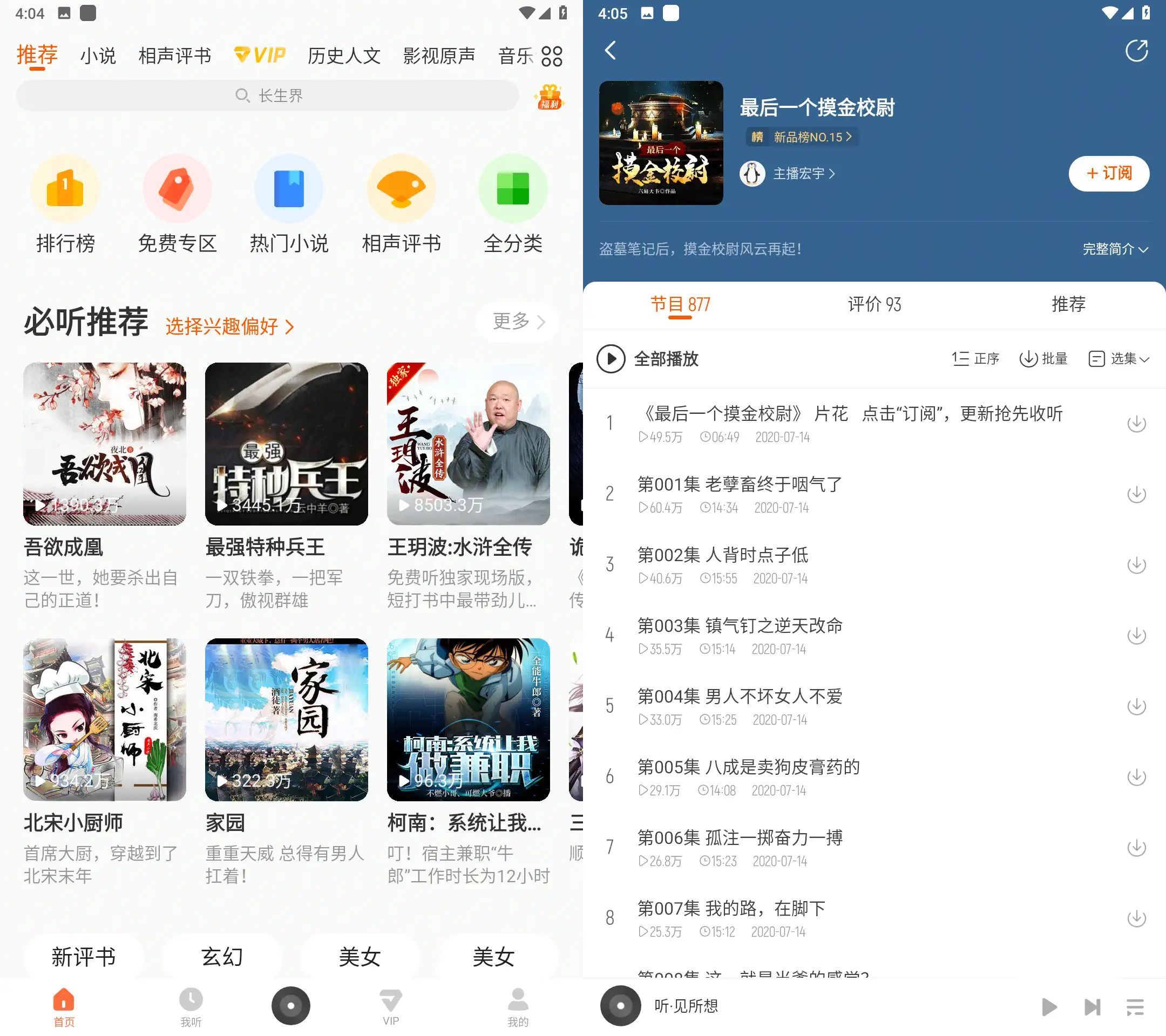Image resolution: width=1166 pixels, height=1036 pixels.
Task: Open the 北宋小厨师 audiobook card
Action: 104,720
